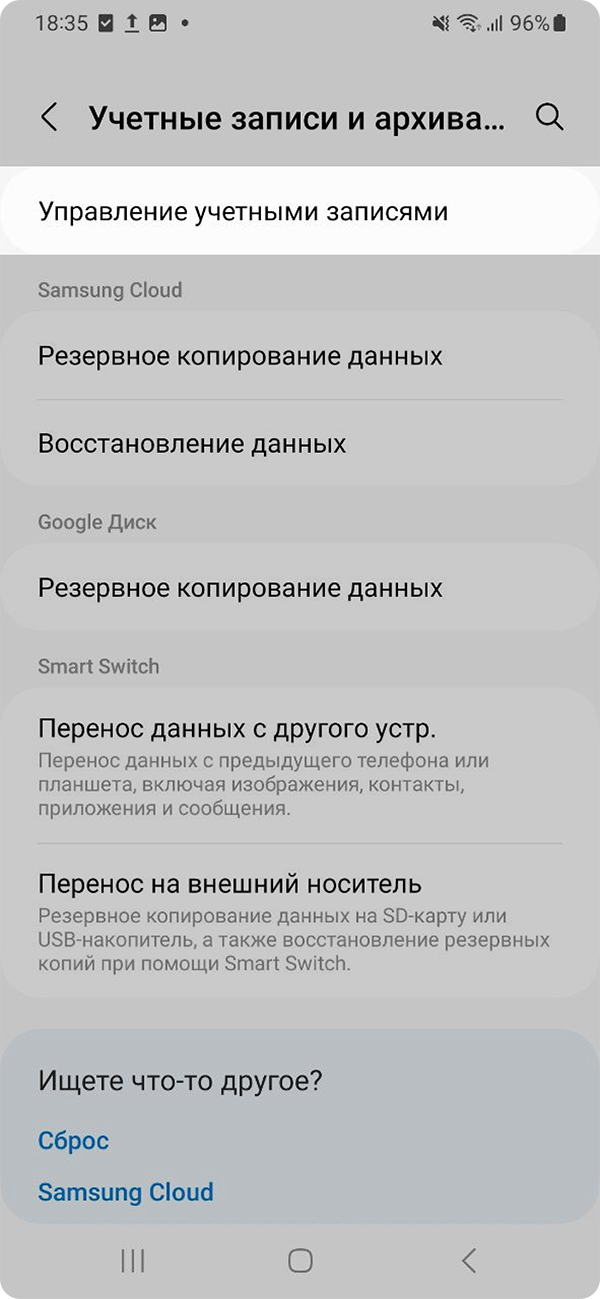Follow the Samsung Cloud link at bottom
600x1299 pixels.
pos(125,1192)
